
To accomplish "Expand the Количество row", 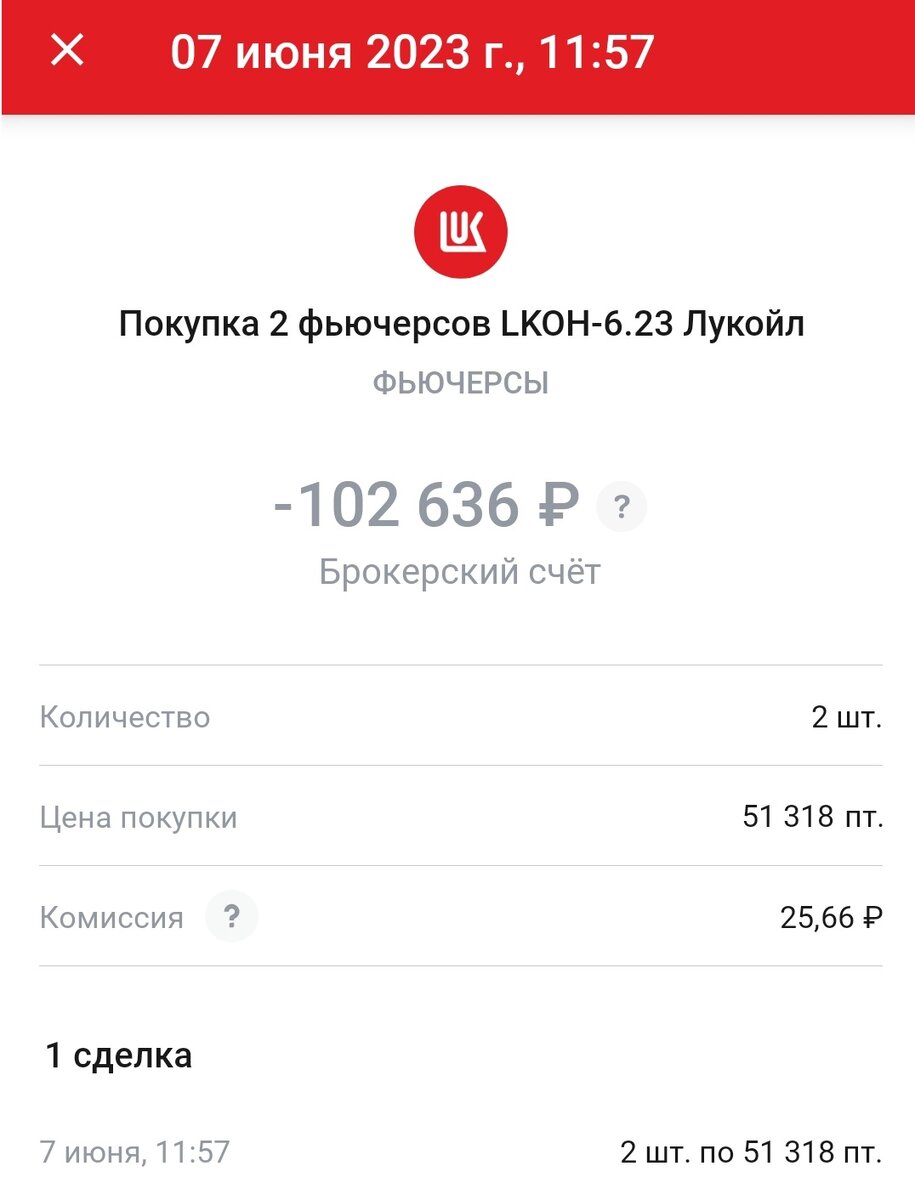I will 457,716.
